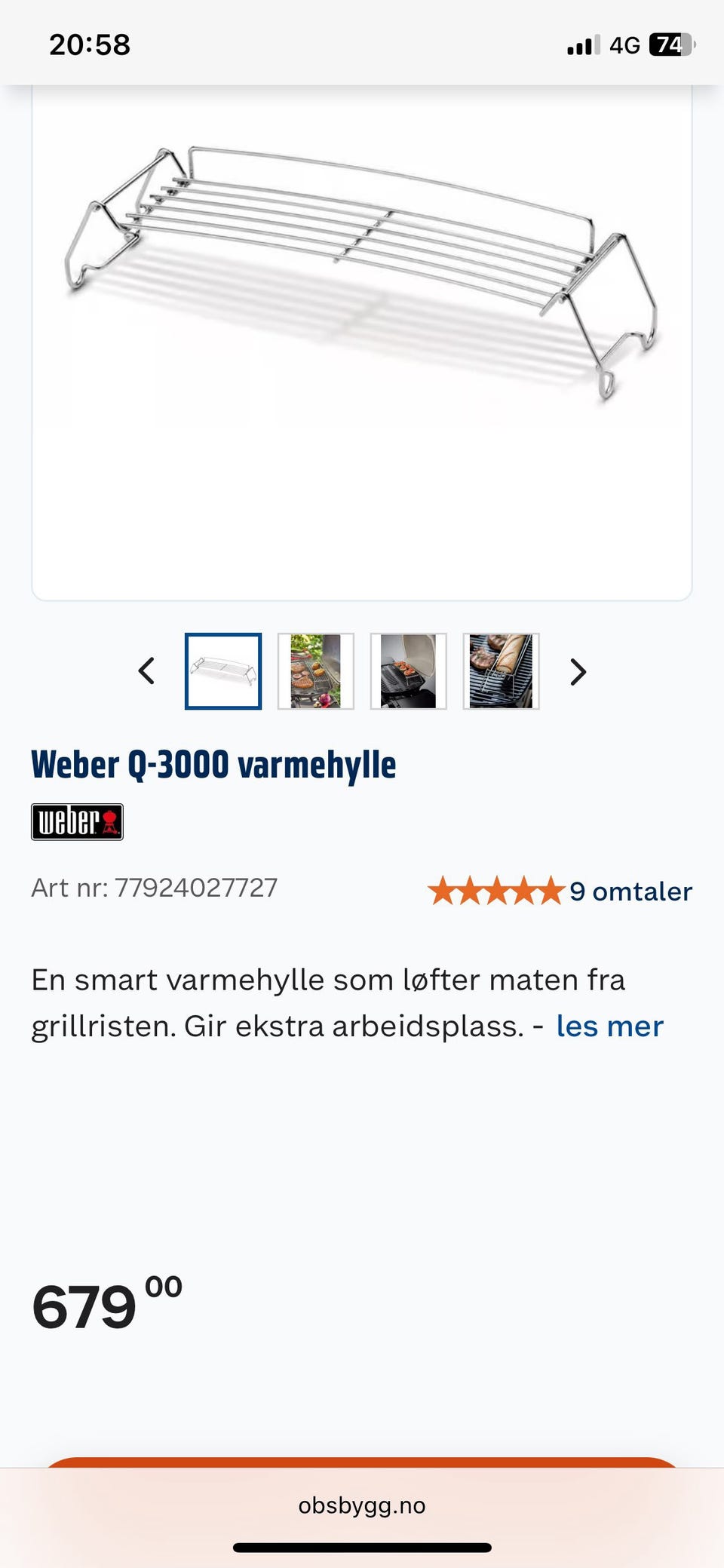This screenshot has width=724, height=1568.
Task: Expand description via les mer
Action: pos(609,1026)
